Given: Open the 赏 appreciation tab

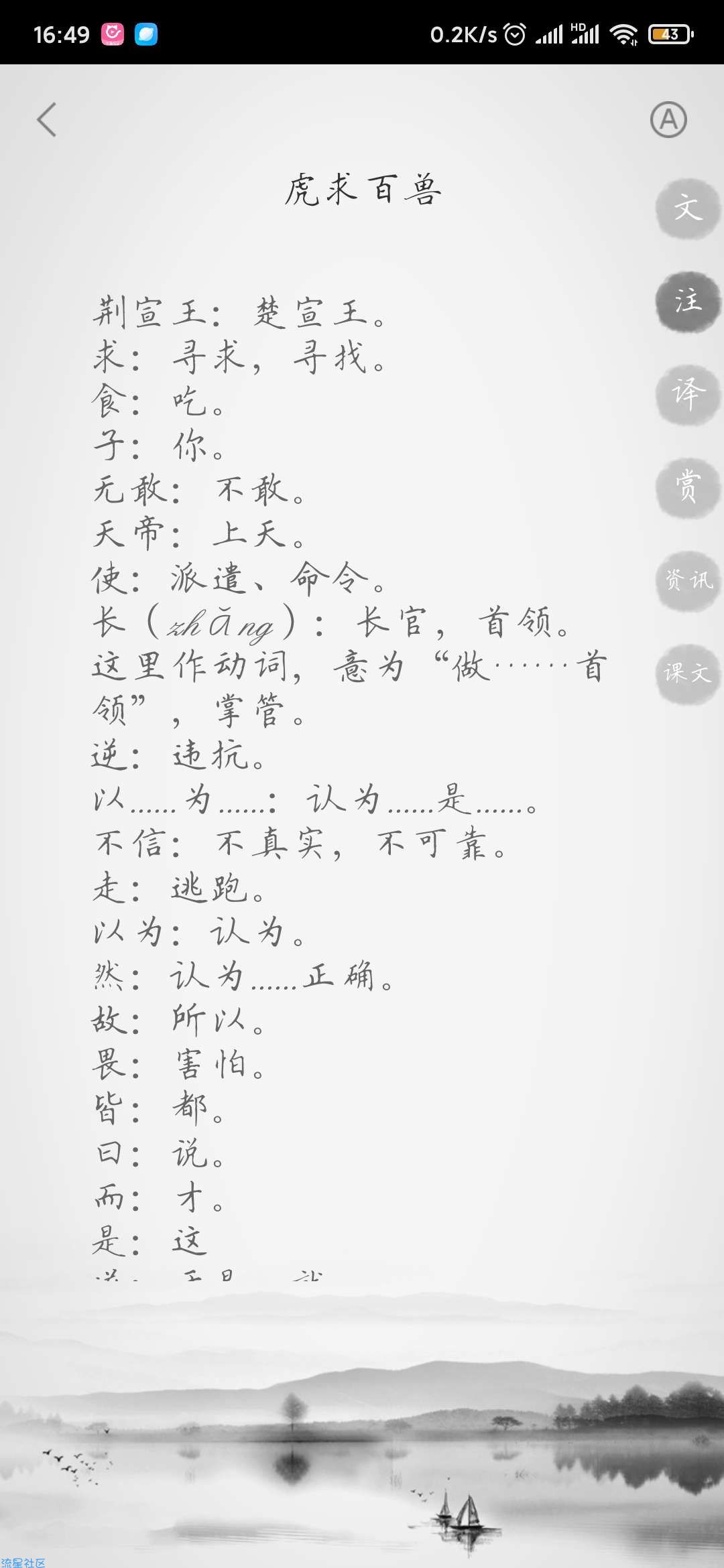Looking at the screenshot, I should pyautogui.click(x=688, y=487).
